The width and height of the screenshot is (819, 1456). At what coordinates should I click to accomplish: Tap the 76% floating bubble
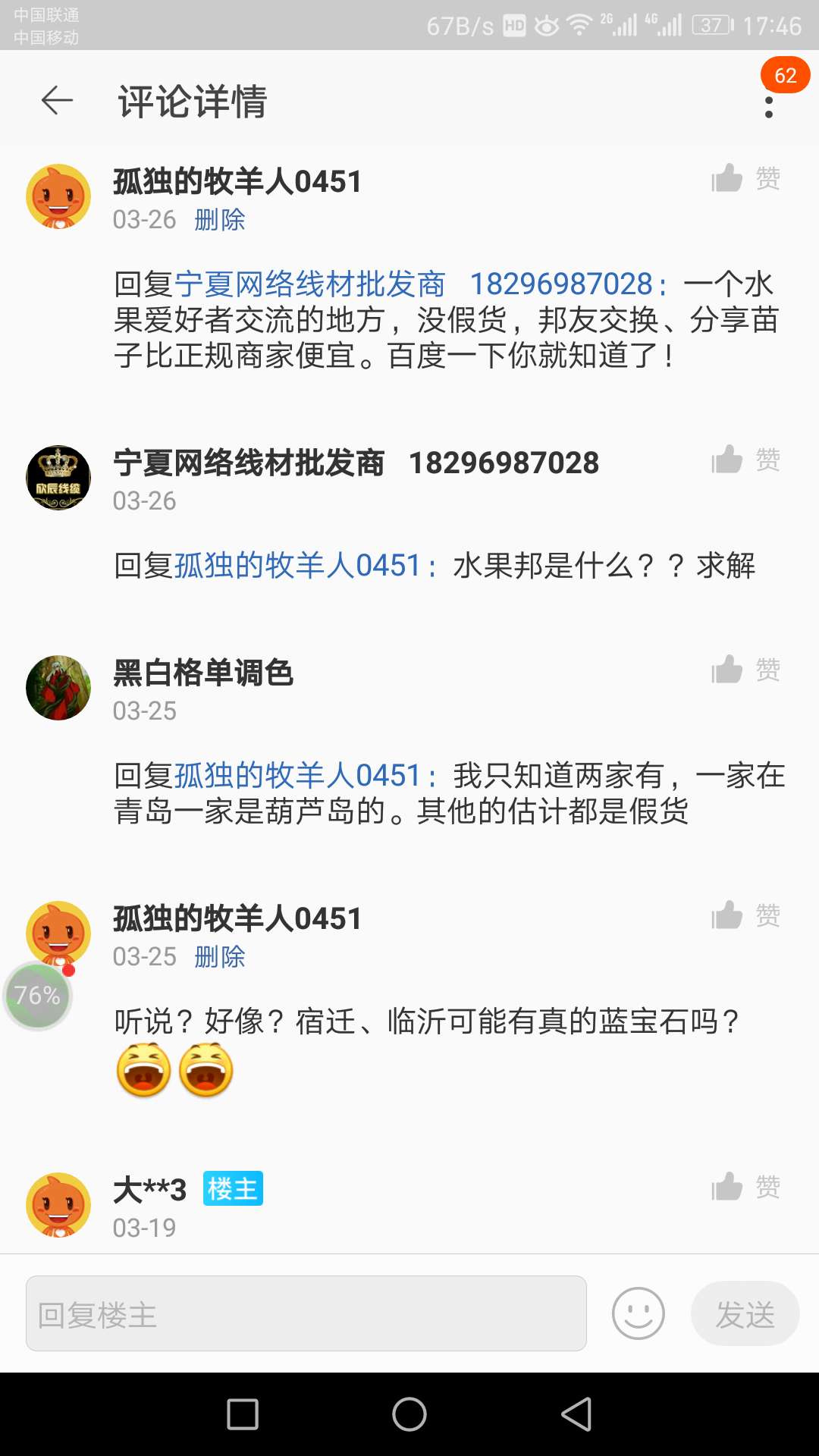[38, 995]
